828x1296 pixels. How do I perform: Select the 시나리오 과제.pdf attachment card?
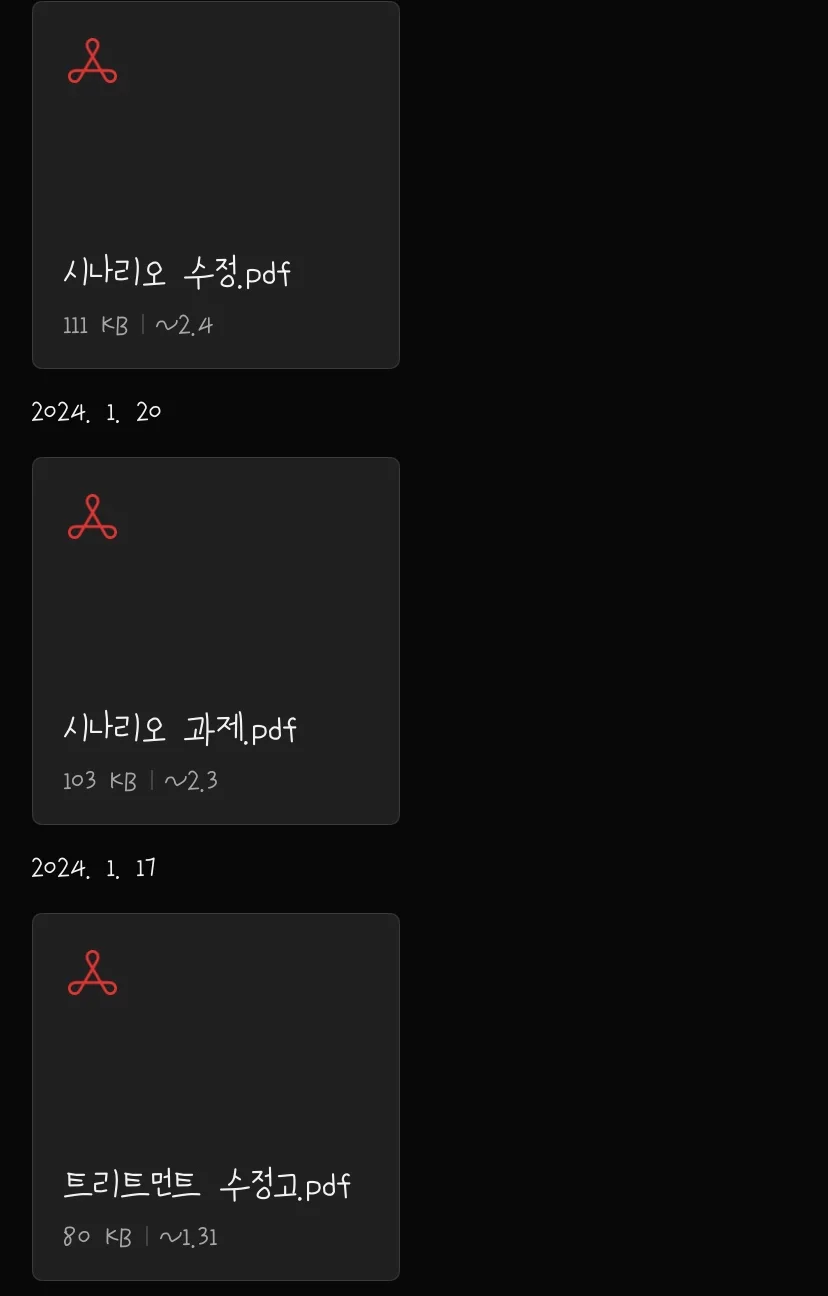(216, 640)
